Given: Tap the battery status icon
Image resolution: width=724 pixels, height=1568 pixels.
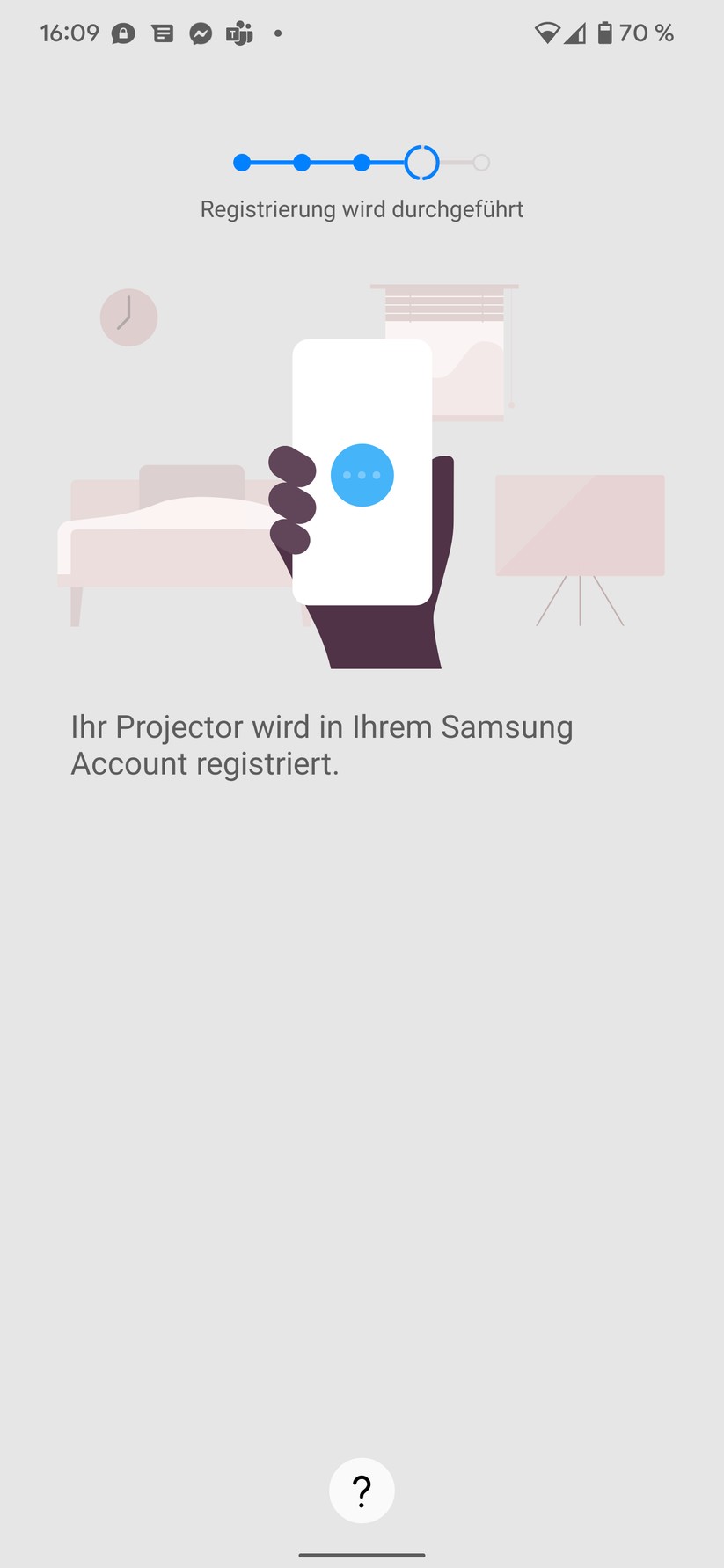Looking at the screenshot, I should (x=607, y=33).
